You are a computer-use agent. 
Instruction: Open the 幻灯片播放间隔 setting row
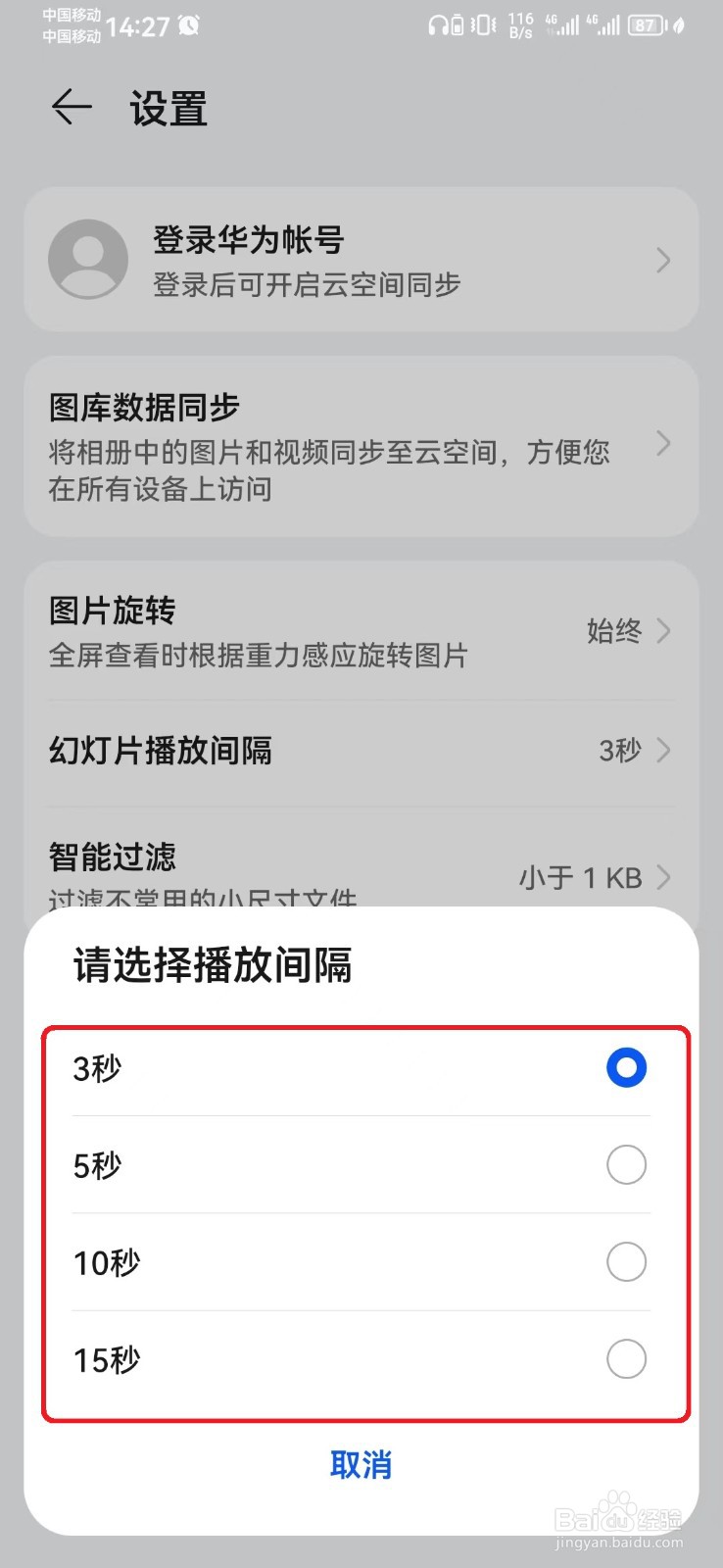361,751
